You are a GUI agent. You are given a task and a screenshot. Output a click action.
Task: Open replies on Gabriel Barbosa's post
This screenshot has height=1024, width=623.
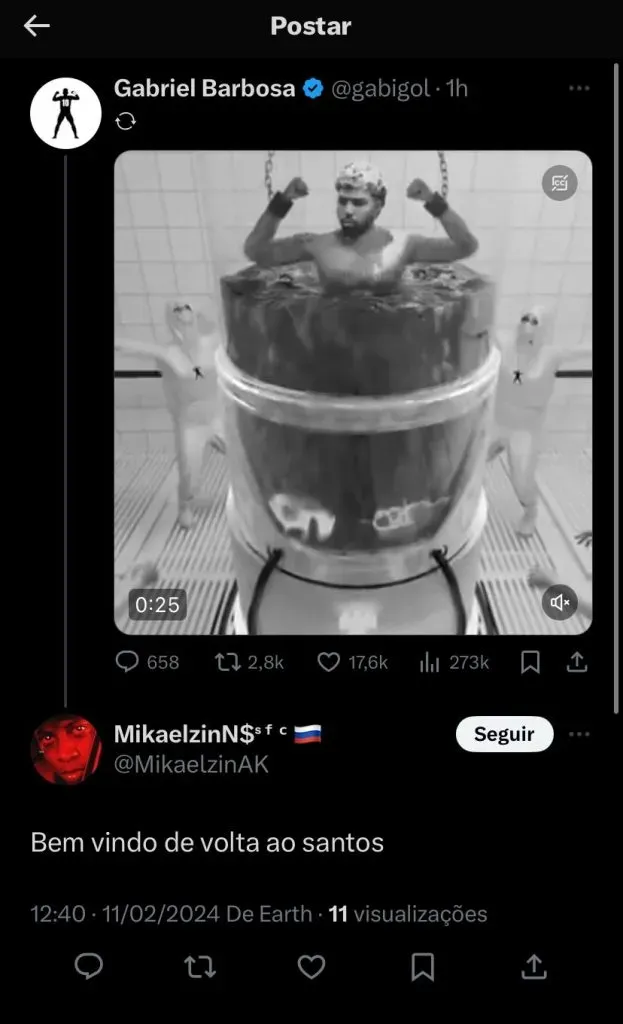(x=128, y=662)
